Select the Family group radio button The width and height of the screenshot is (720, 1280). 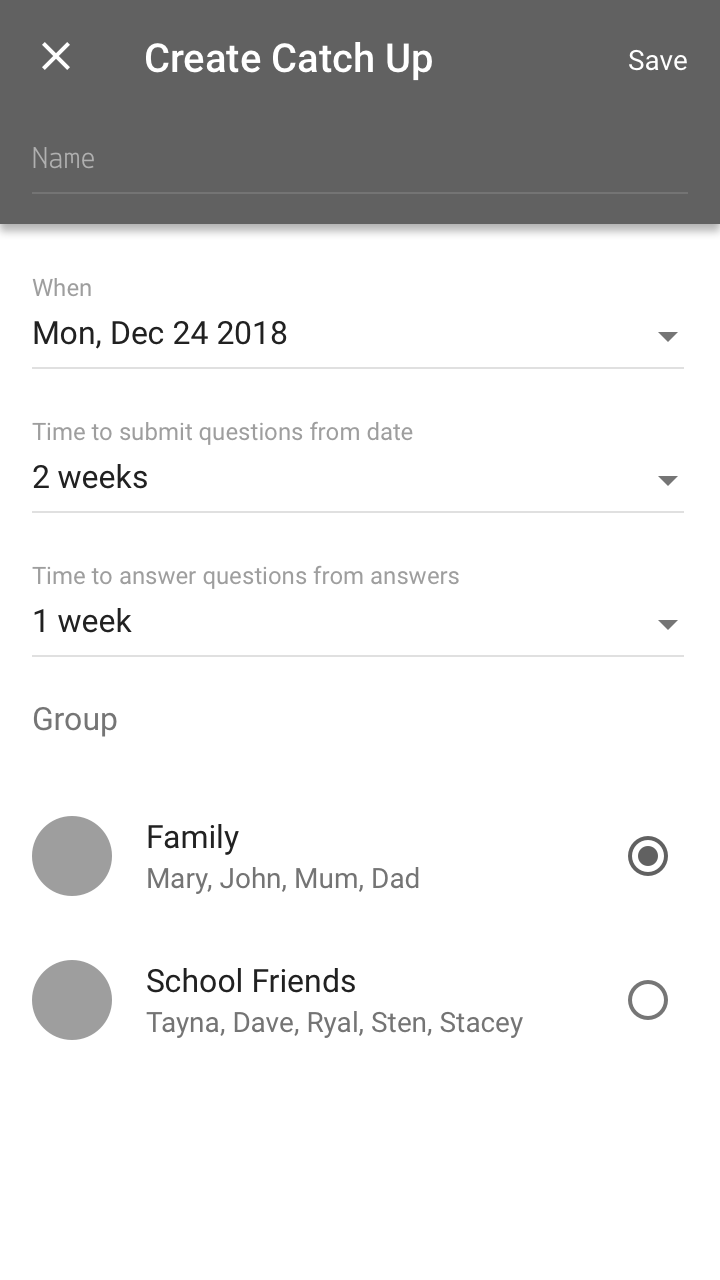pos(647,856)
